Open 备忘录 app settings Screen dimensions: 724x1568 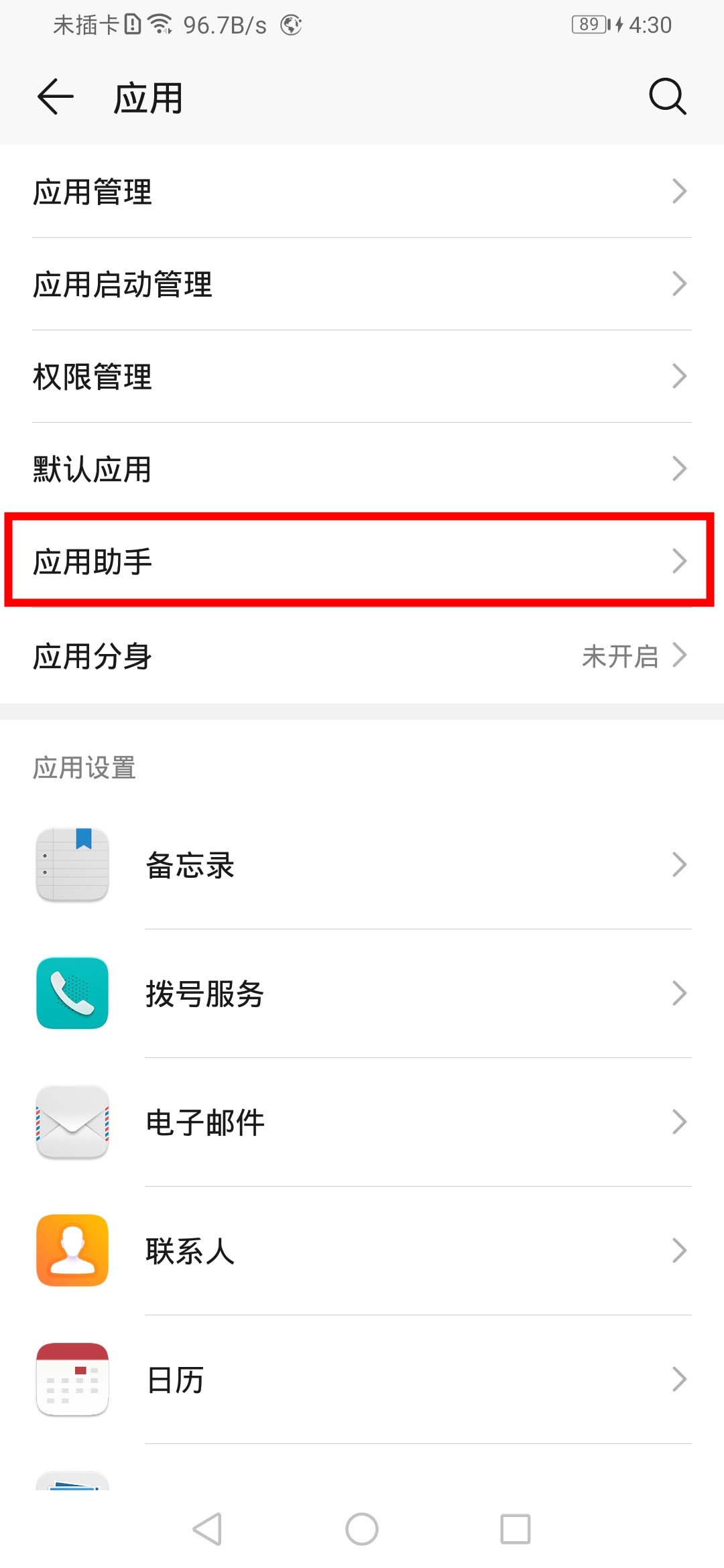362,865
